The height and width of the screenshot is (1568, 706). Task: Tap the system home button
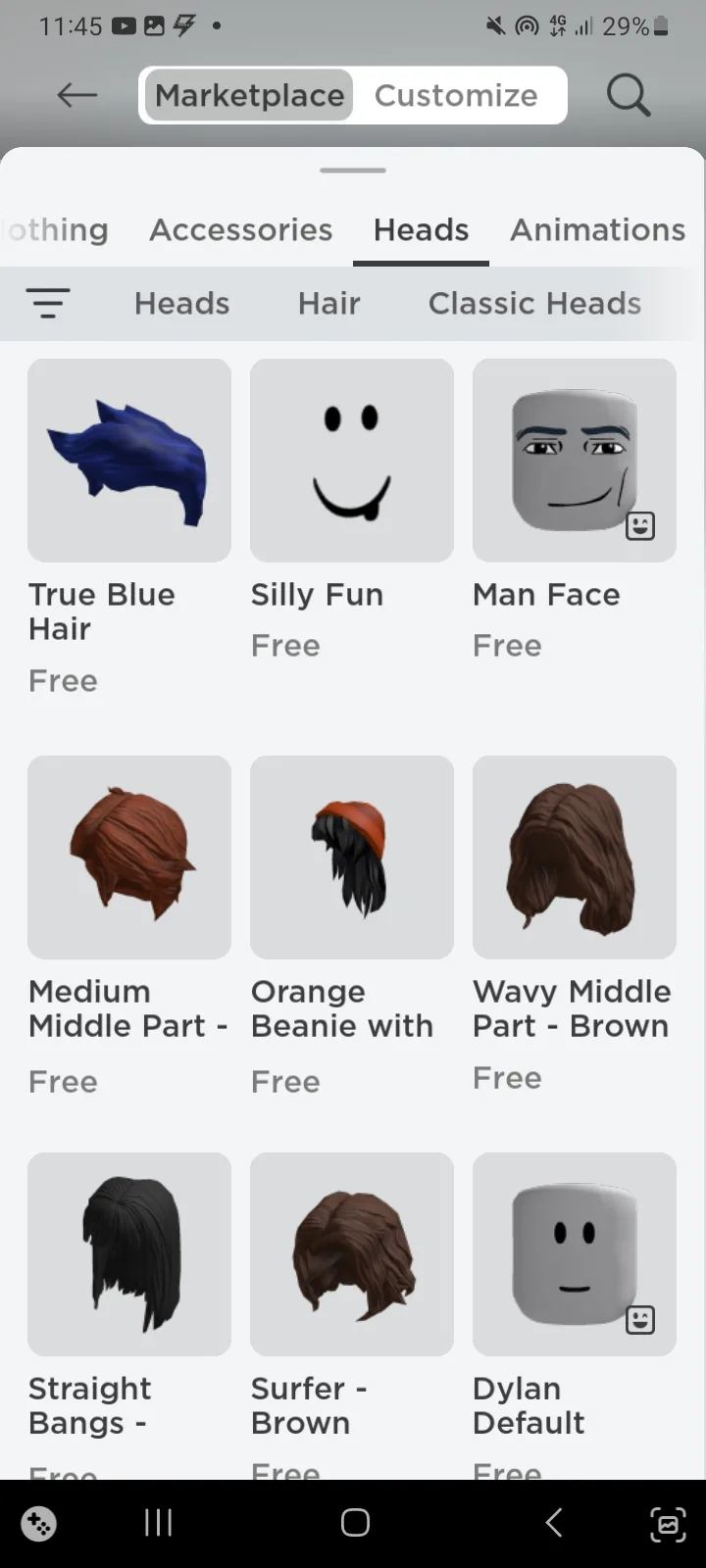coord(355,1522)
